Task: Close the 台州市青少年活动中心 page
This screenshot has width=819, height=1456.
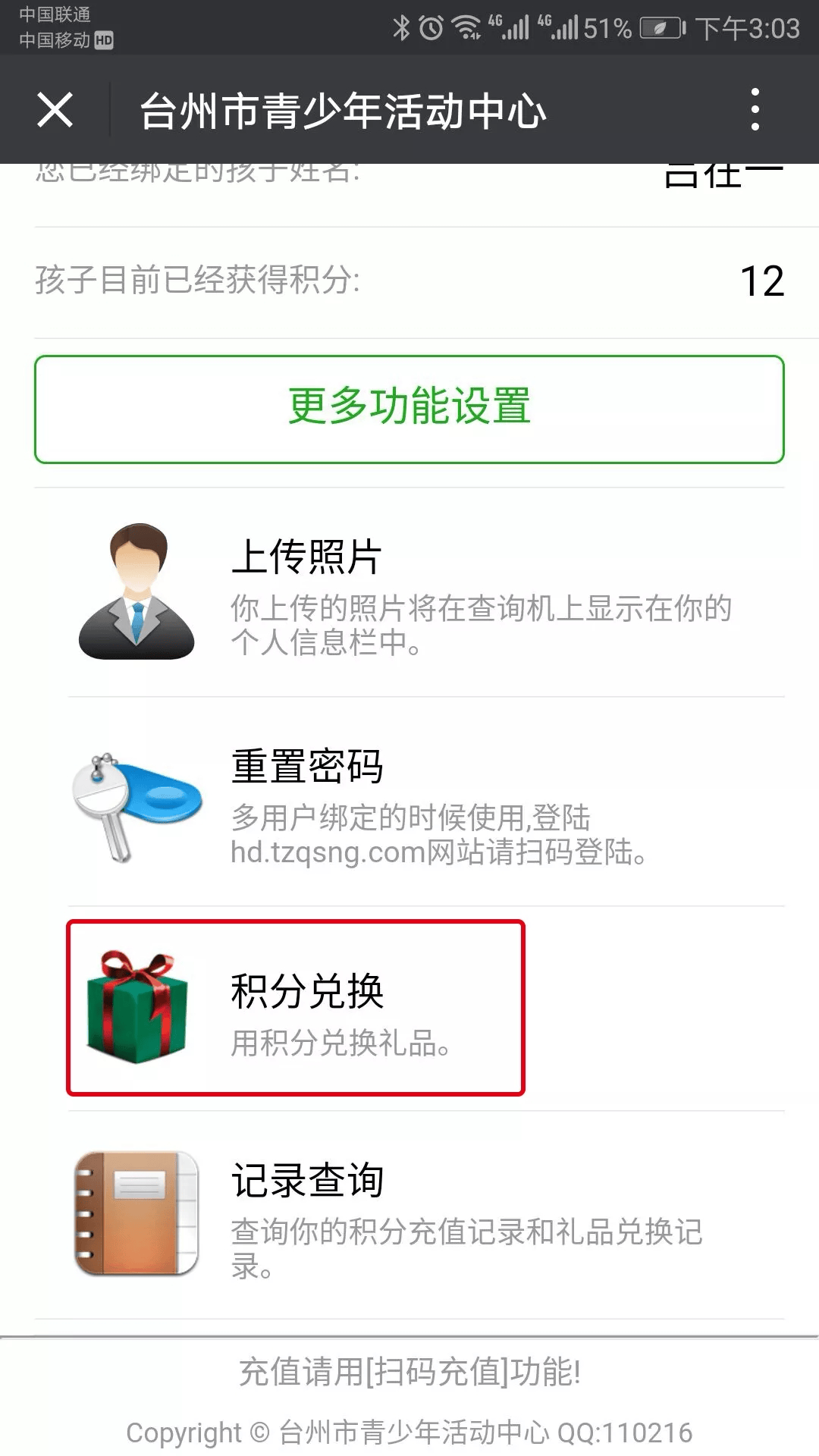Action: [55, 110]
